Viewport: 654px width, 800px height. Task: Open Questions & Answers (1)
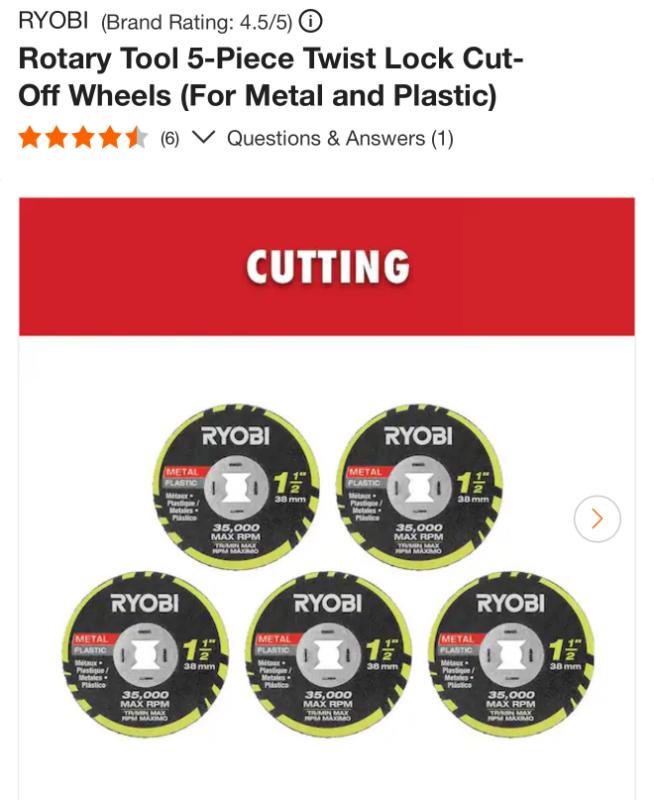(x=340, y=138)
